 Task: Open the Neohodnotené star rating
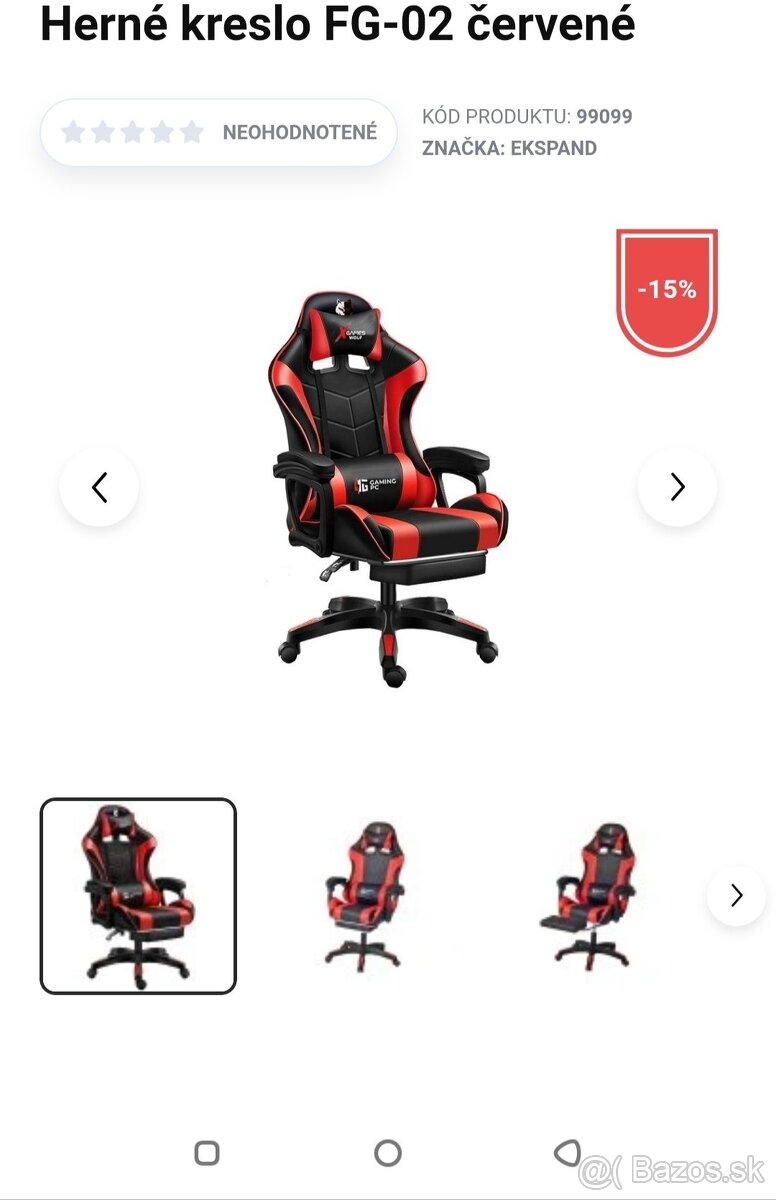[219, 132]
